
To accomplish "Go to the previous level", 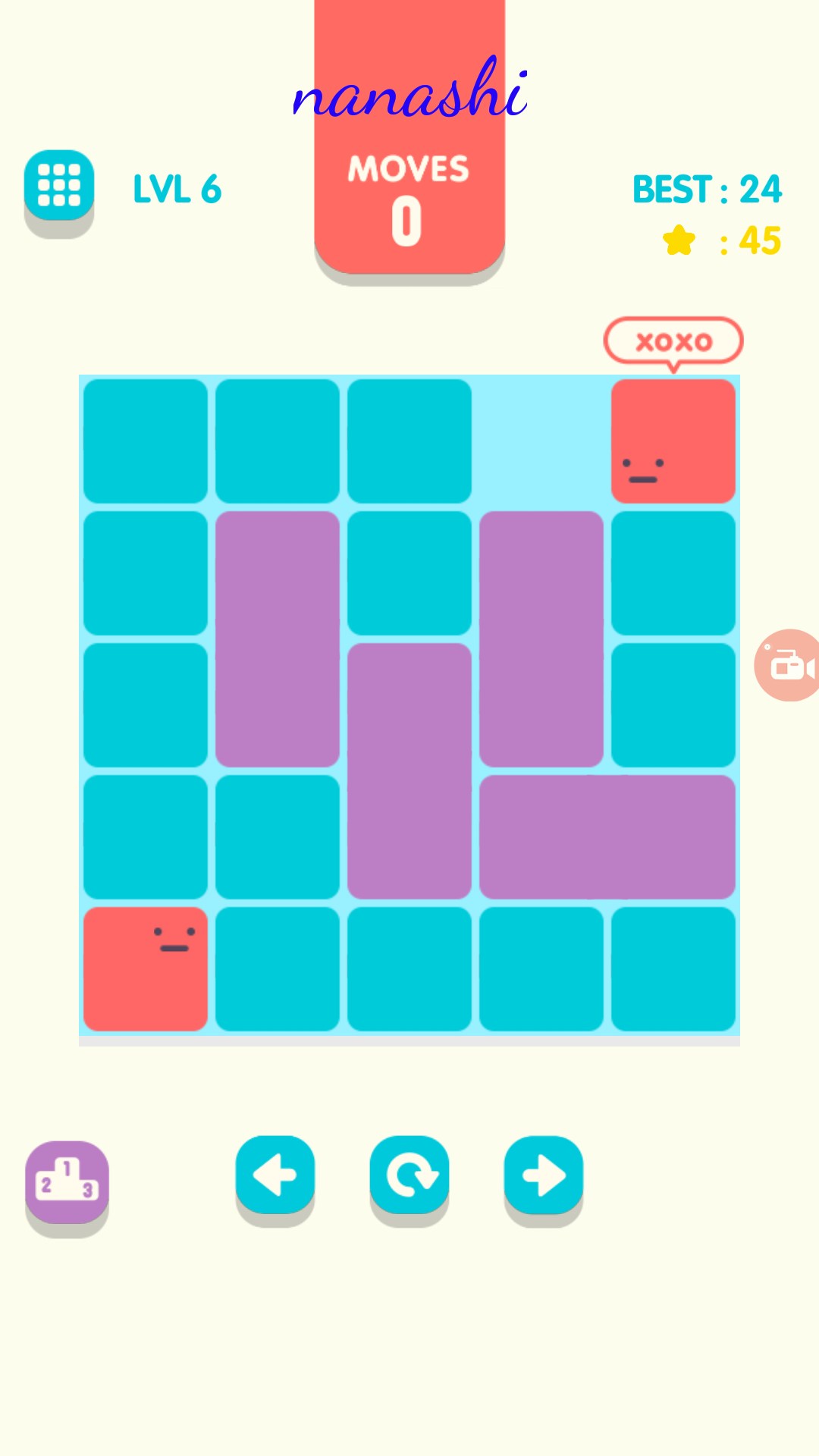I will coord(275,1175).
